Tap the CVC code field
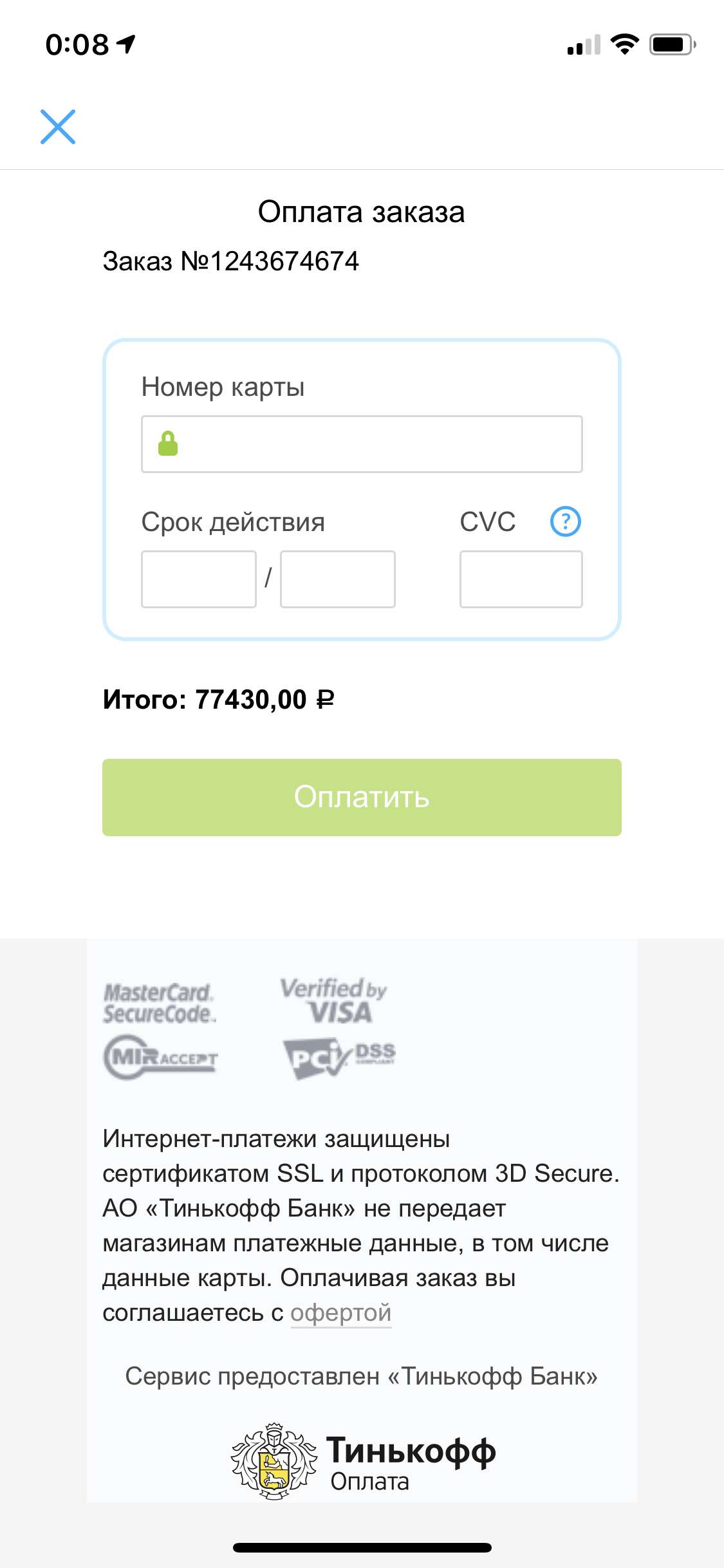 pyautogui.click(x=521, y=579)
